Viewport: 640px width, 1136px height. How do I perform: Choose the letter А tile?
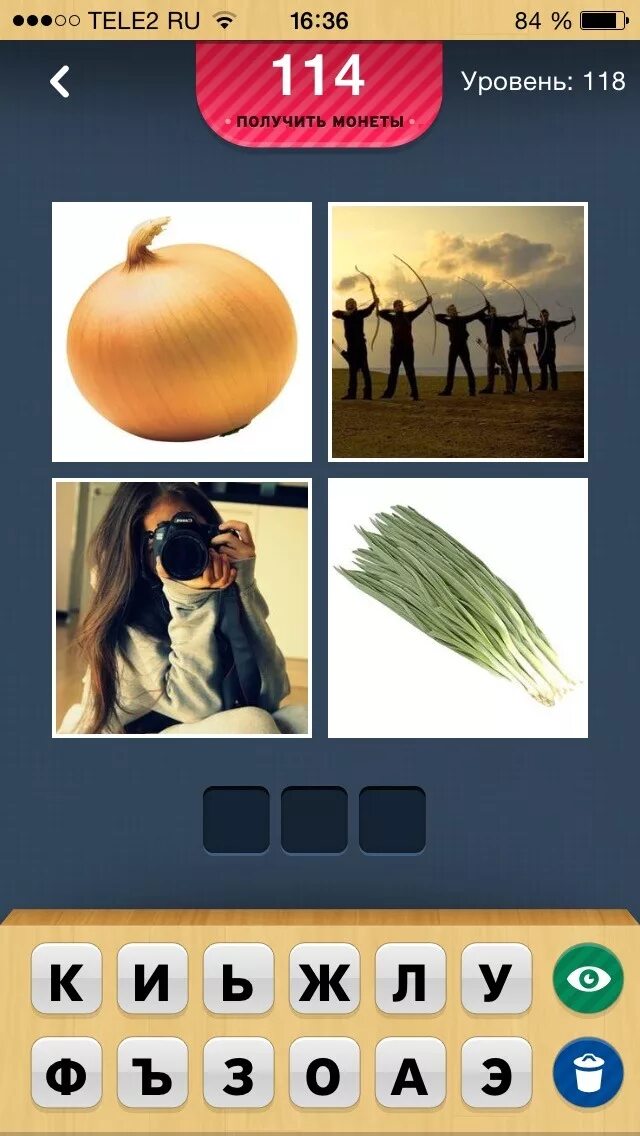point(410,1076)
